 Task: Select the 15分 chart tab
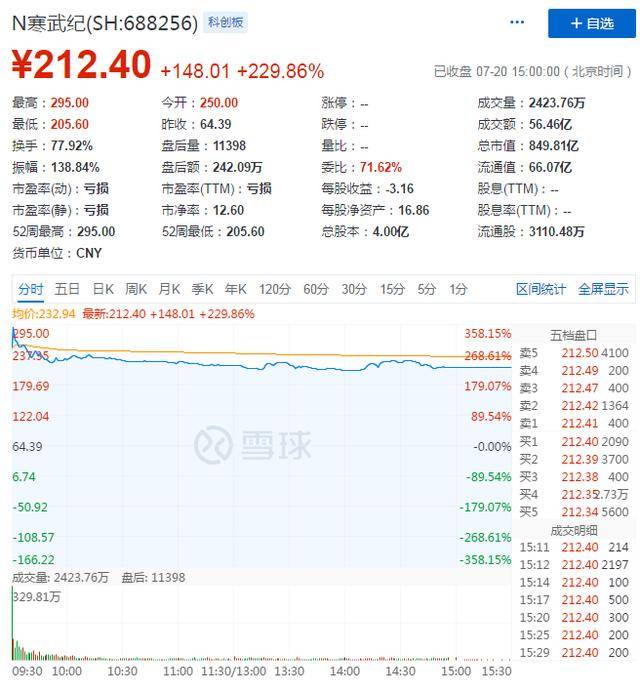point(392,289)
